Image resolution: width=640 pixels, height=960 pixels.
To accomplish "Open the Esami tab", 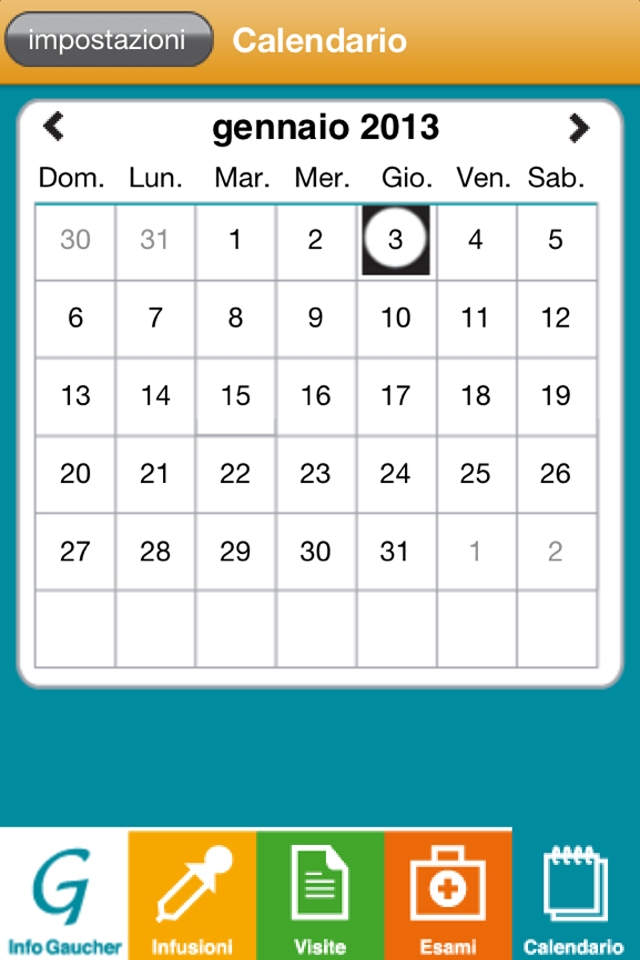I will (x=448, y=893).
